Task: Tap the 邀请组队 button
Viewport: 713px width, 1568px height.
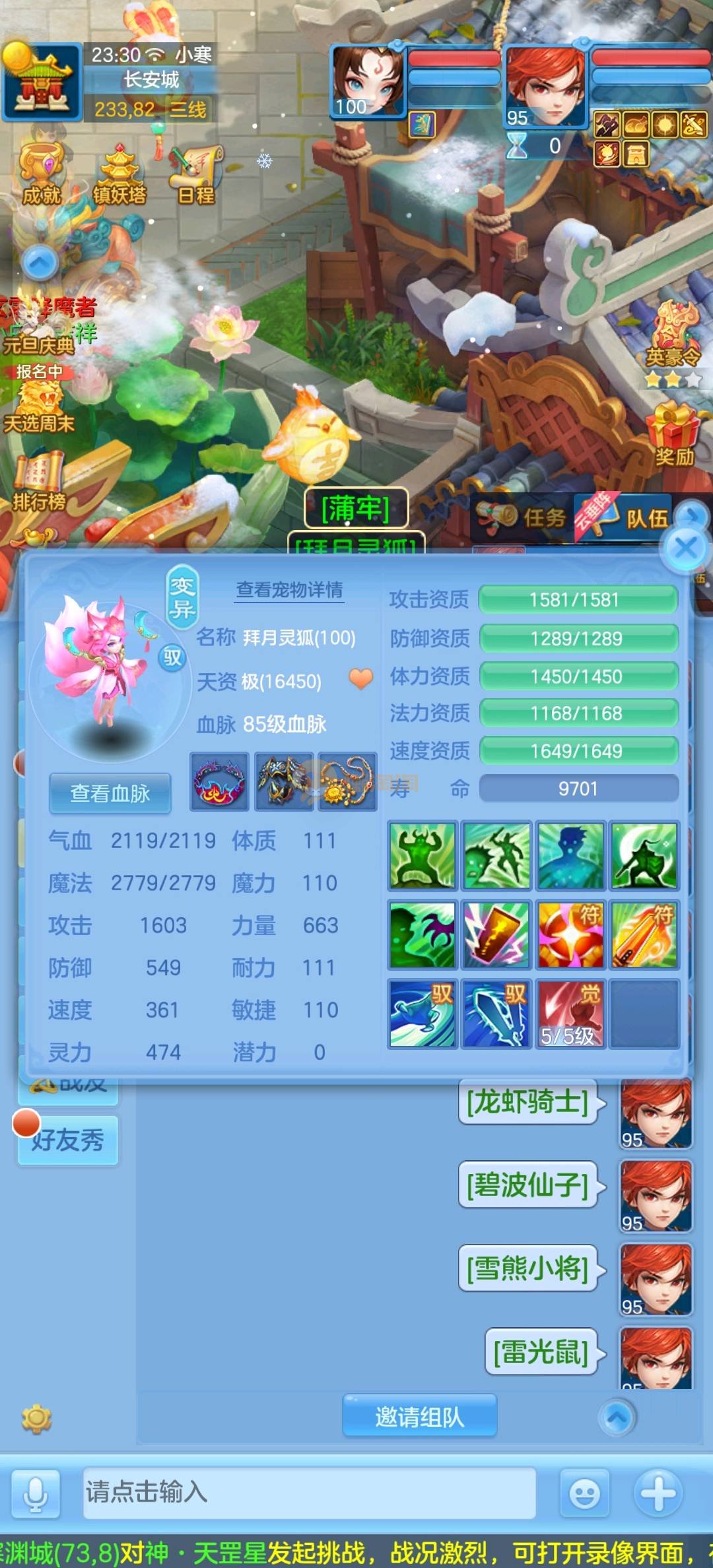Action: point(419,1417)
